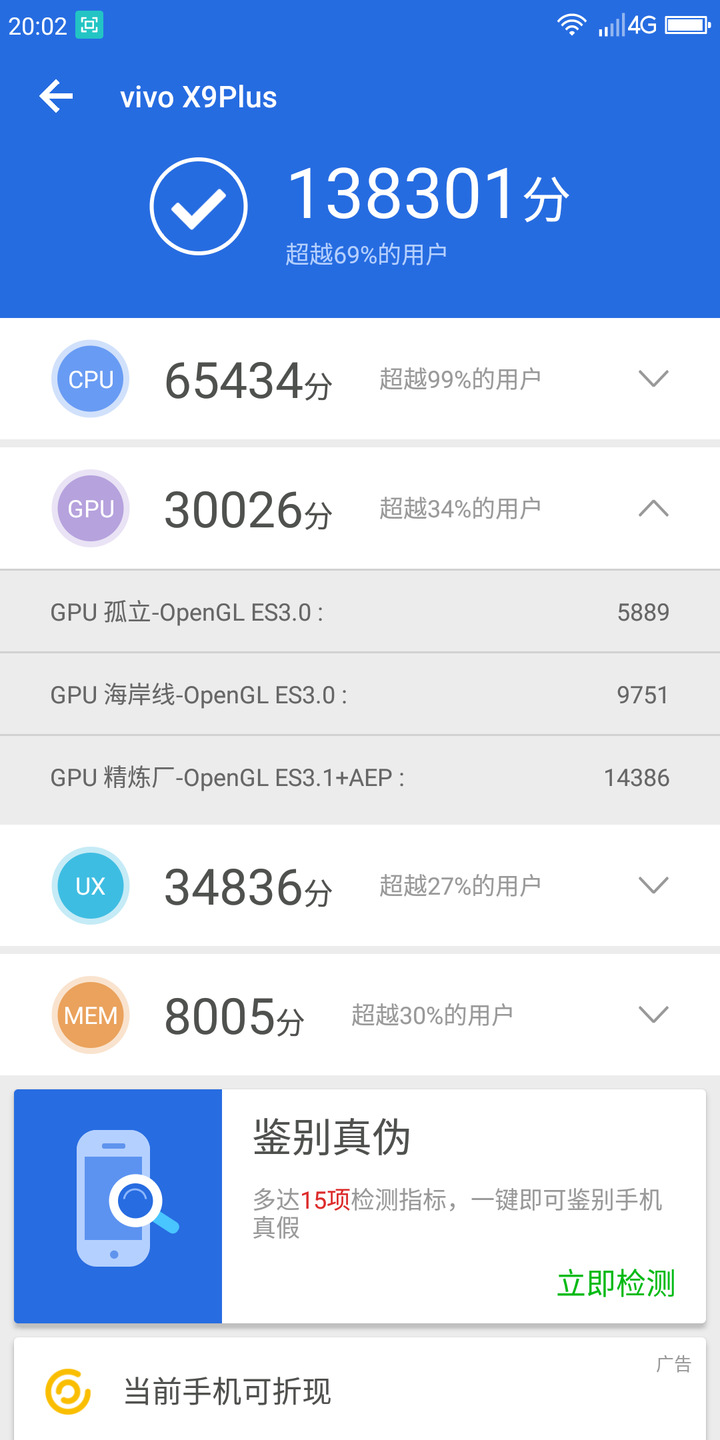Expand the CPU score details

click(653, 378)
